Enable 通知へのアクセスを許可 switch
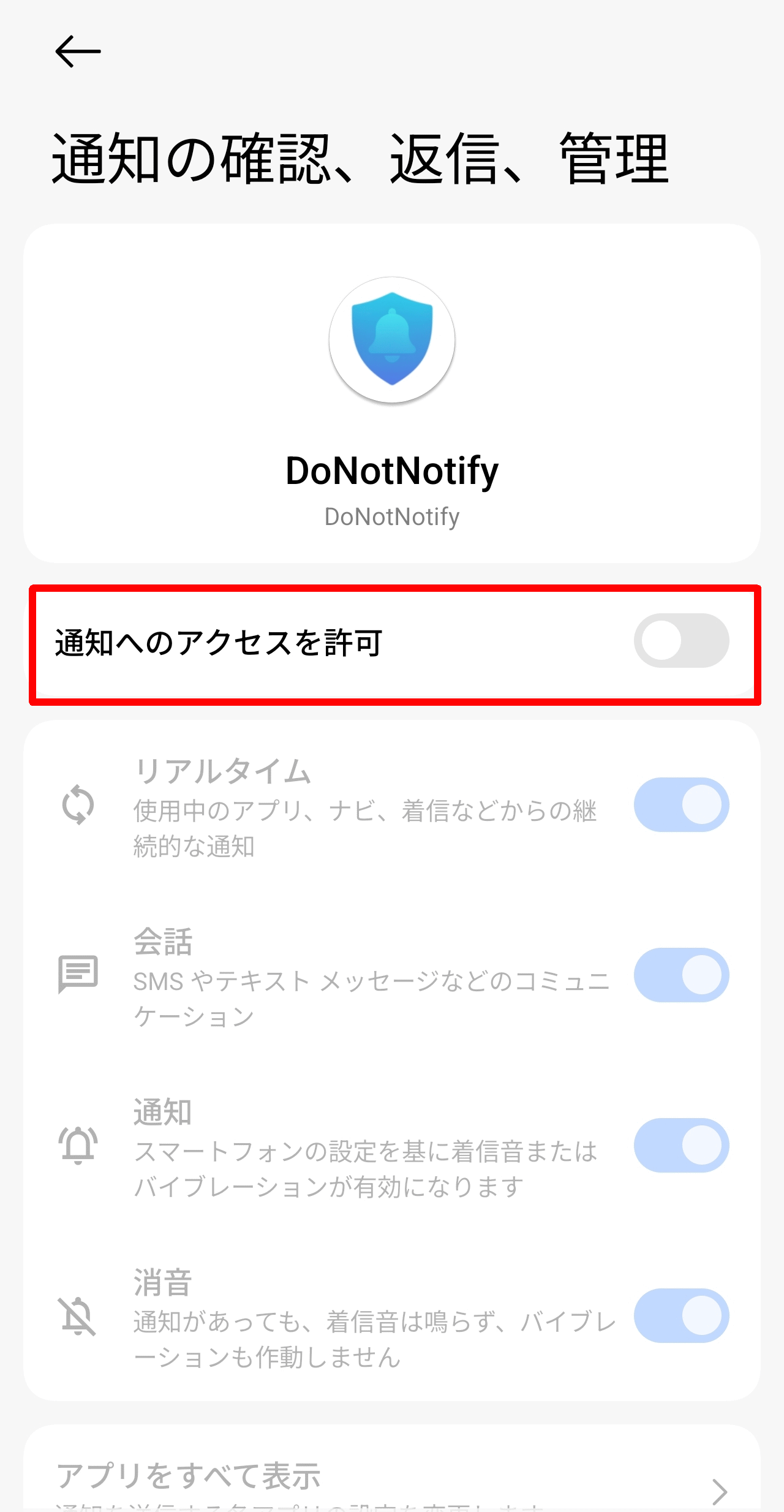784x1512 pixels. point(681,641)
